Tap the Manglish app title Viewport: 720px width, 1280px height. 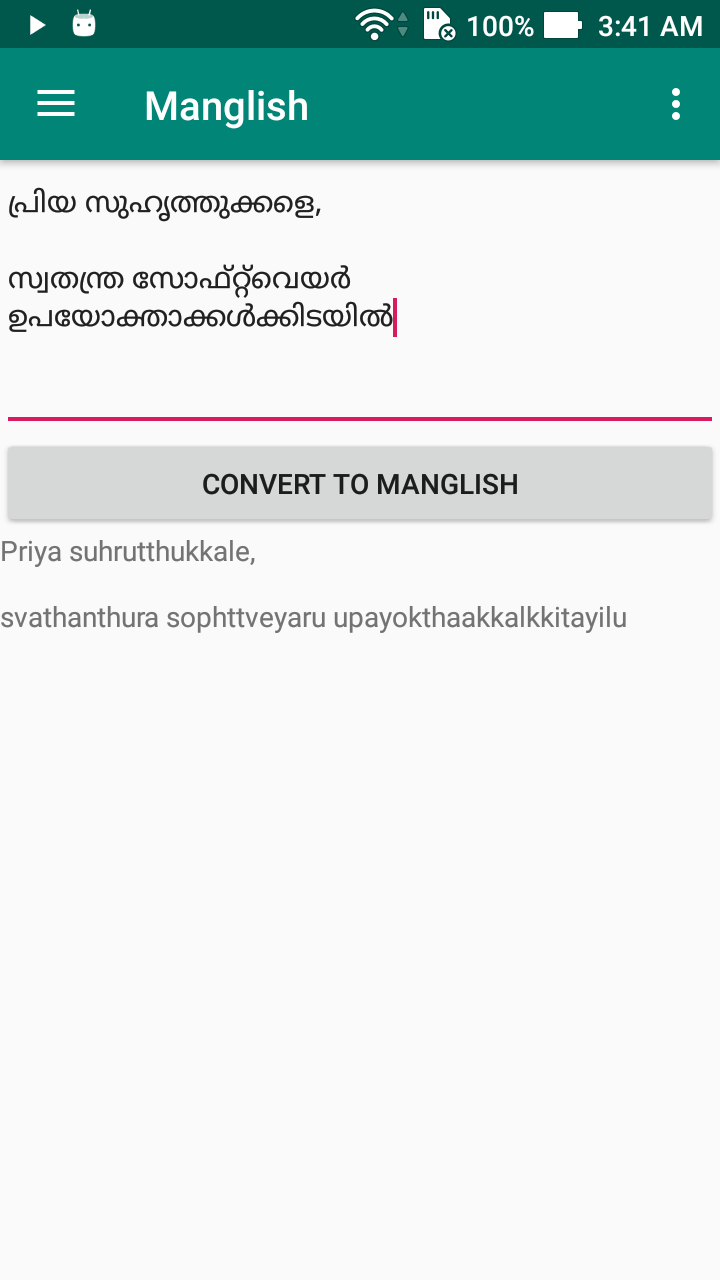[x=226, y=107]
